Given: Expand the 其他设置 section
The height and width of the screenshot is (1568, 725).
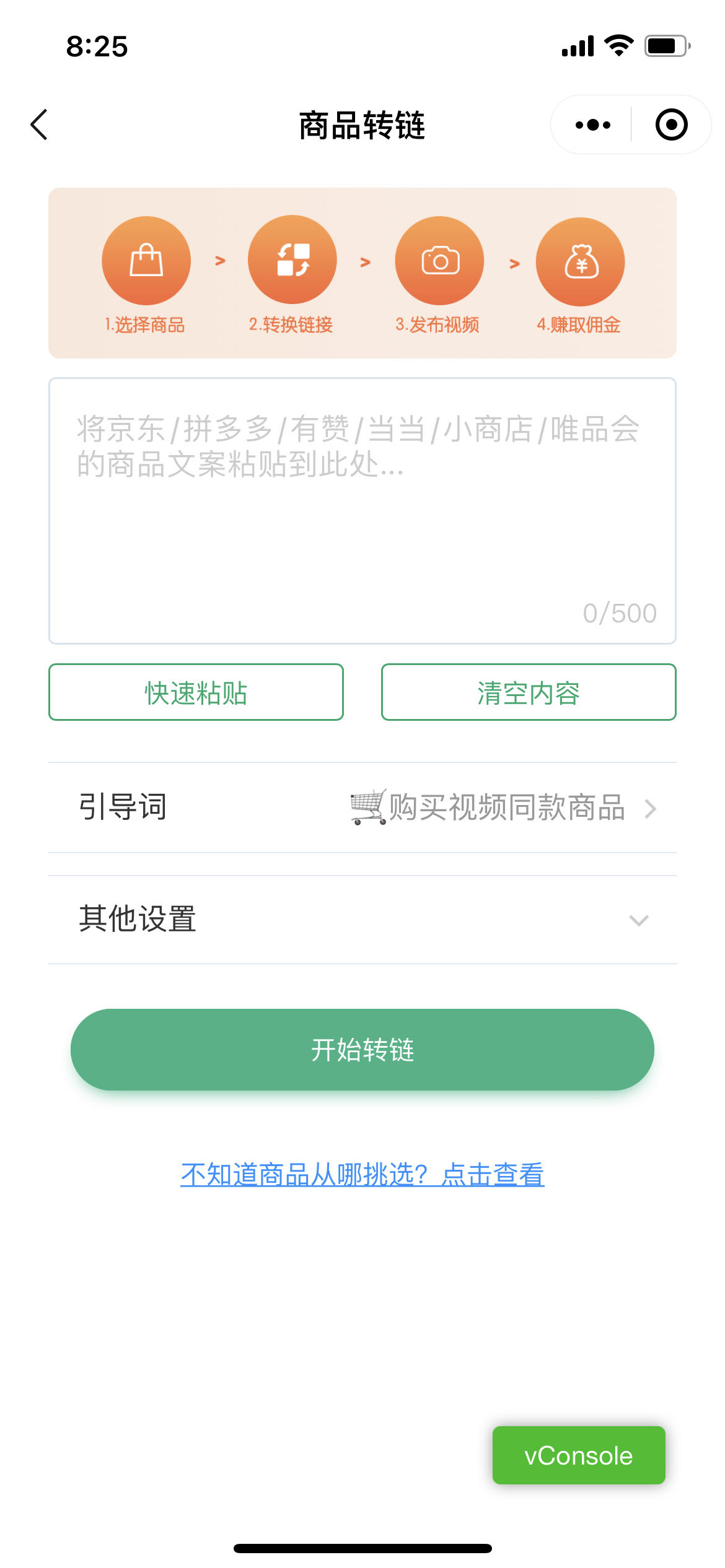Looking at the screenshot, I should click(x=362, y=920).
